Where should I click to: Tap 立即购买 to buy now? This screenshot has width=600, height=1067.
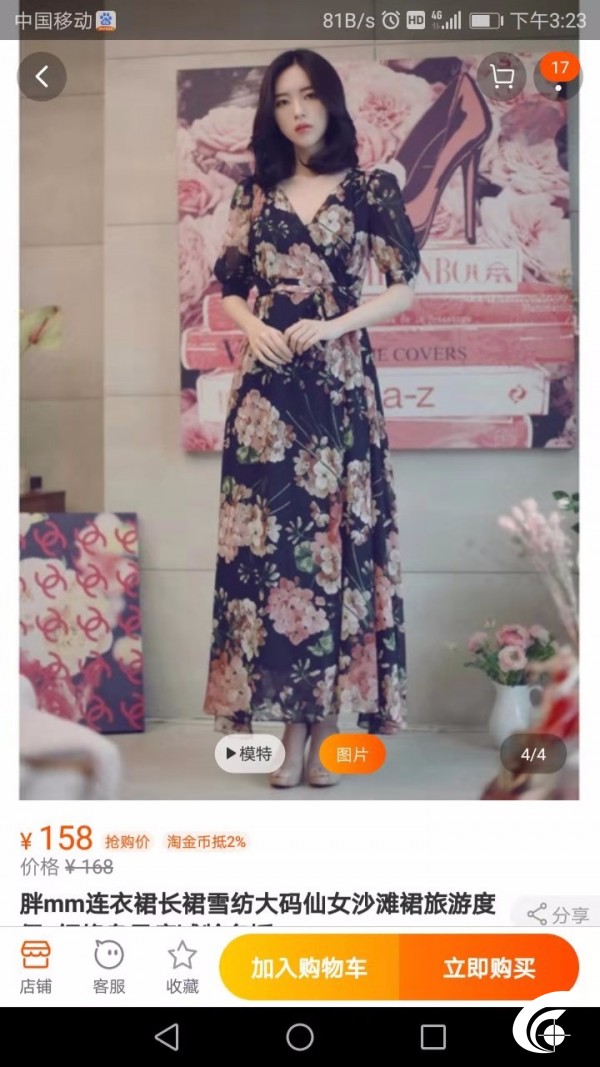490,967
